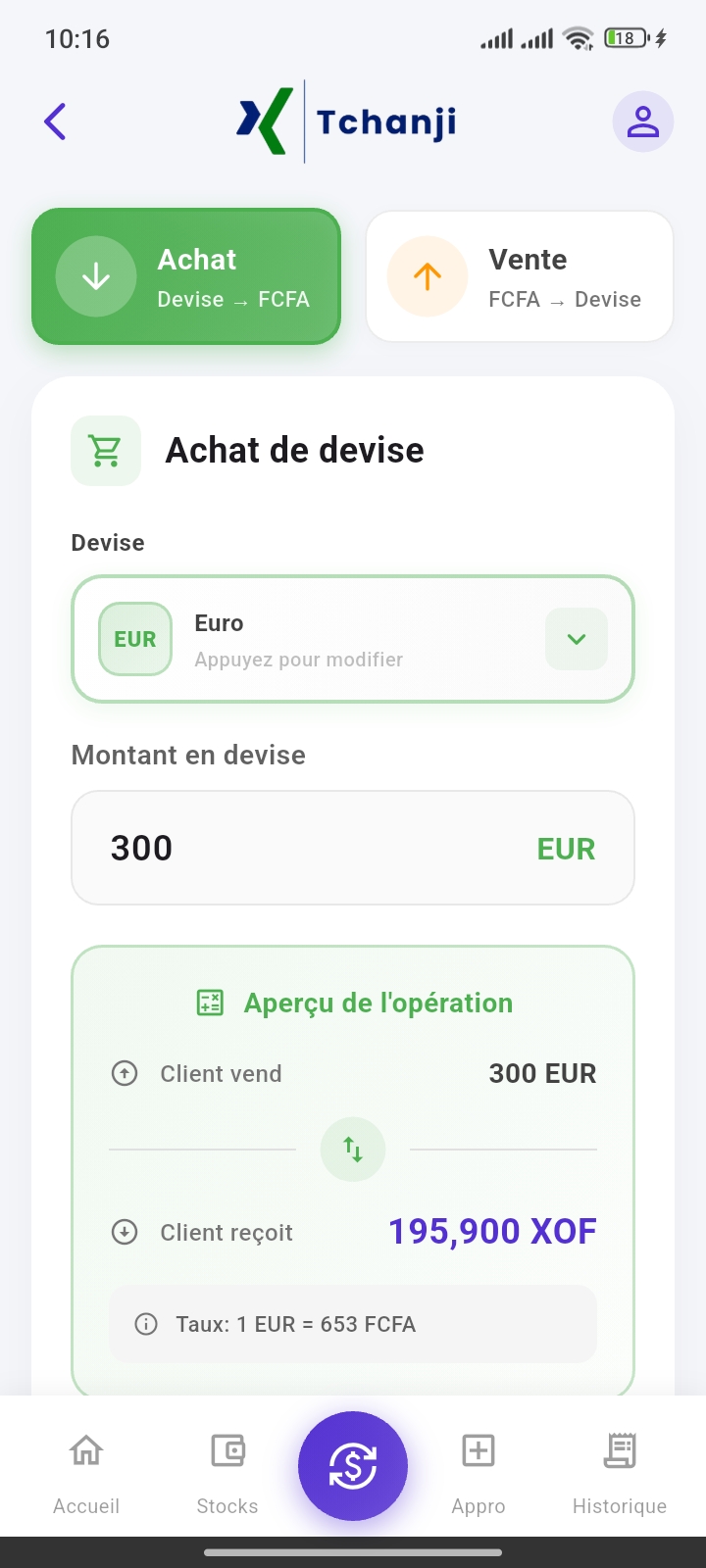This screenshot has height=1568, width=706.
Task: Open the user profile icon
Action: pyautogui.click(x=642, y=122)
